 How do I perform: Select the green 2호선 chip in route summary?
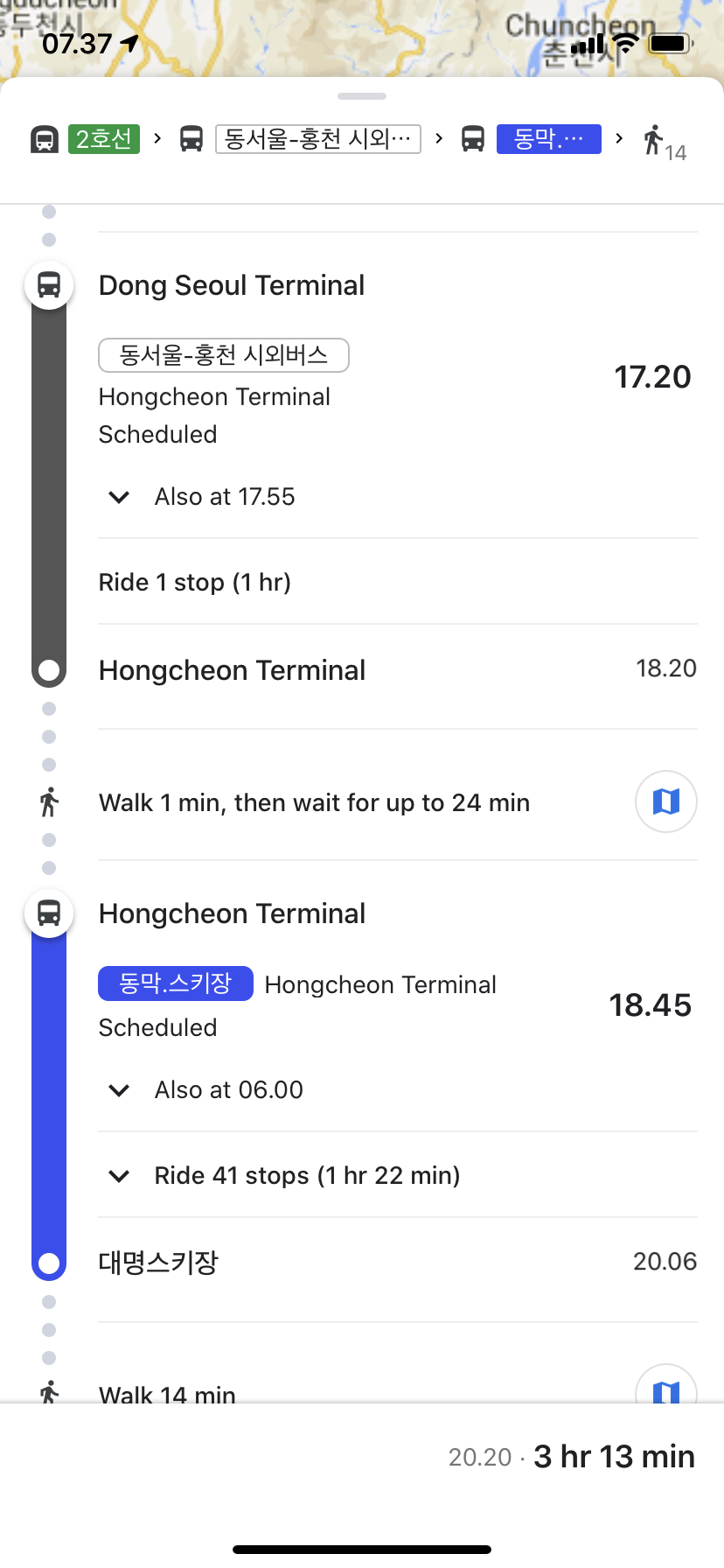pos(104,139)
